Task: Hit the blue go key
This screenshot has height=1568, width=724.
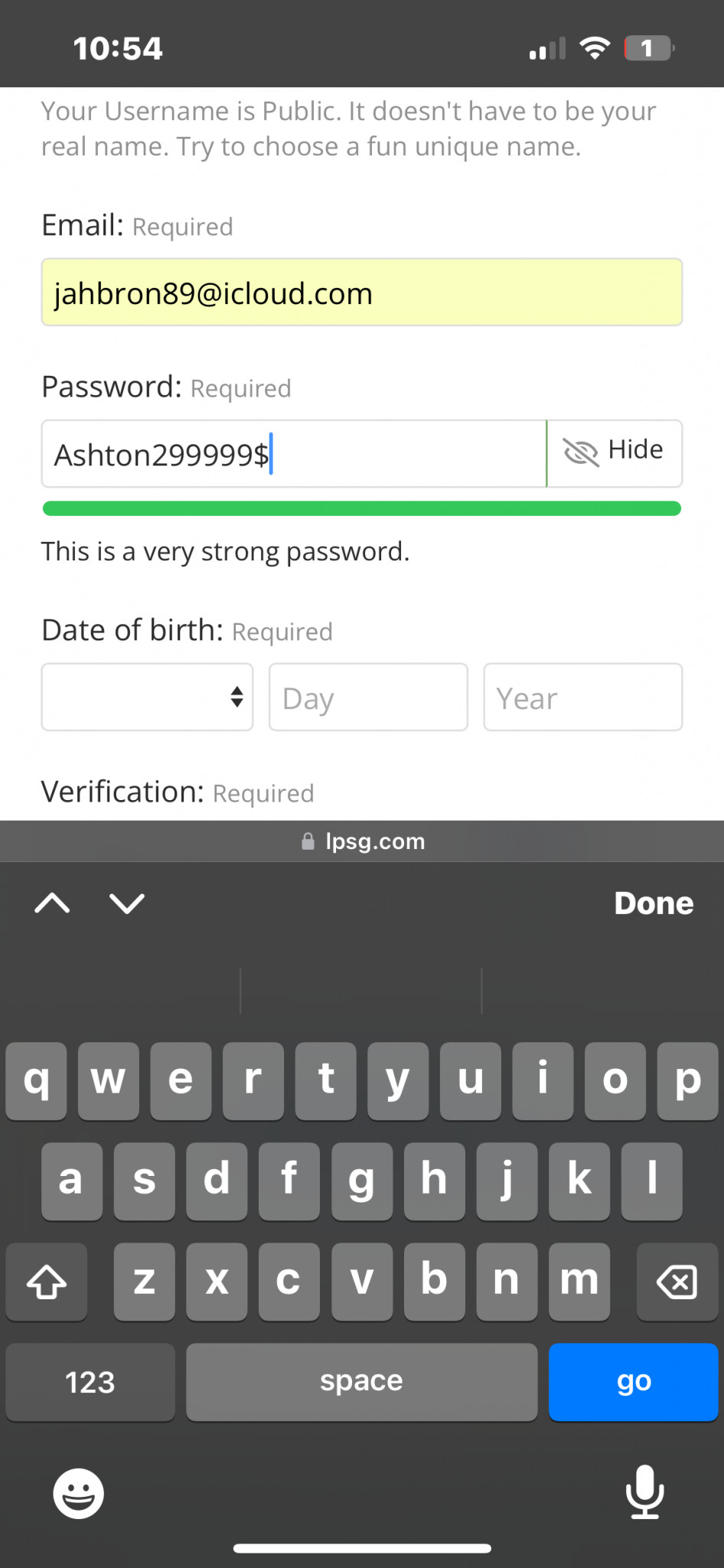Action: click(x=634, y=1382)
